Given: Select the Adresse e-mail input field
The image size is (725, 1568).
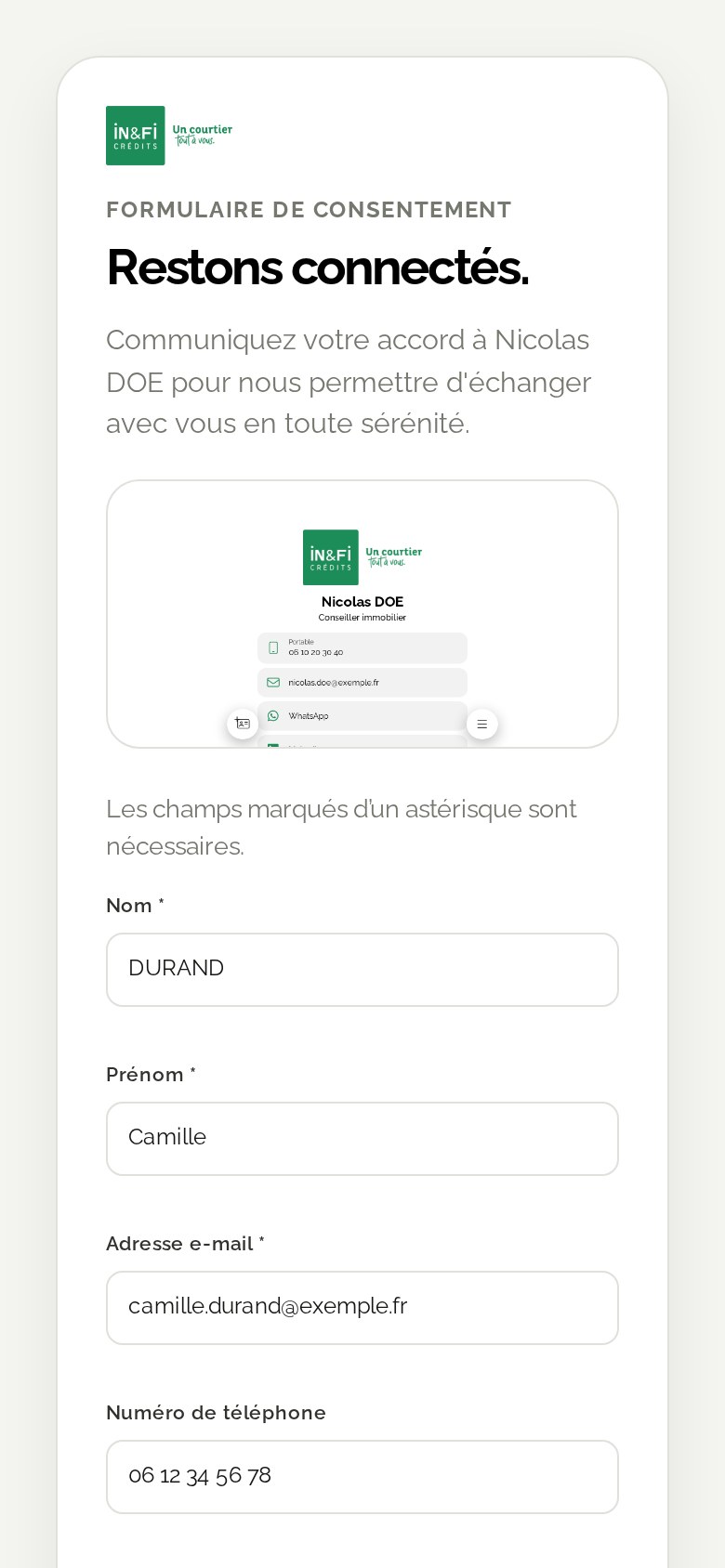Looking at the screenshot, I should (x=362, y=1307).
